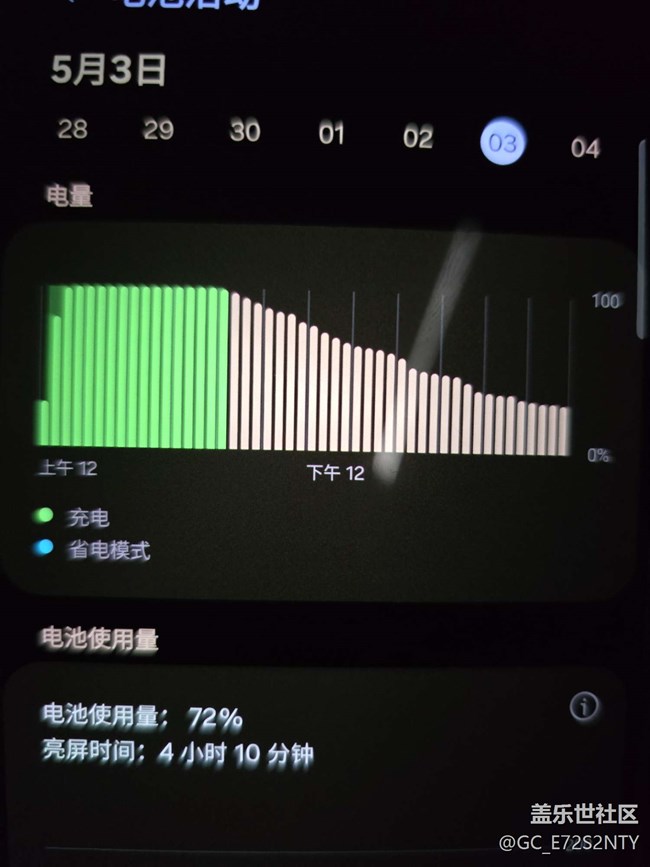Viewport: 650px width, 867px height.
Task: Tap the highlighted day 03
Action: tap(502, 143)
